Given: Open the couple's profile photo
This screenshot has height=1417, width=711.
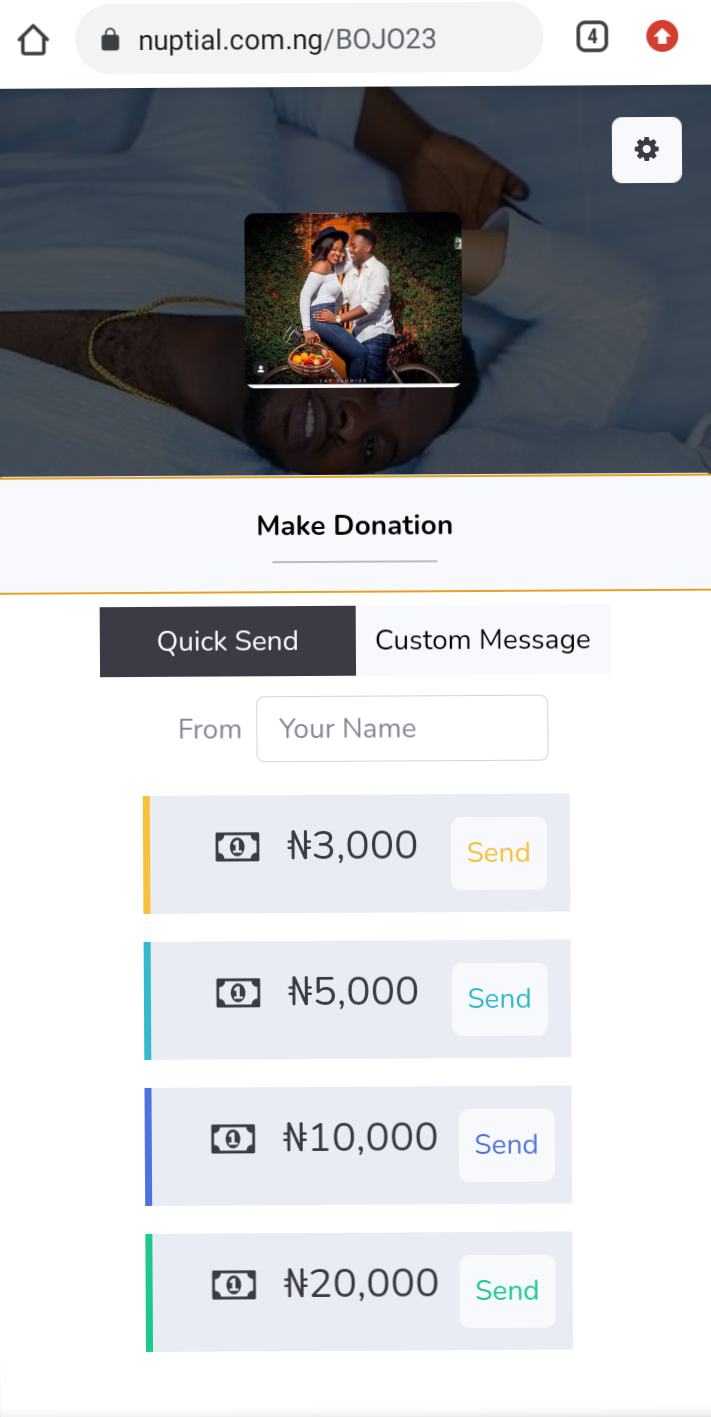Looking at the screenshot, I should coord(353,299).
